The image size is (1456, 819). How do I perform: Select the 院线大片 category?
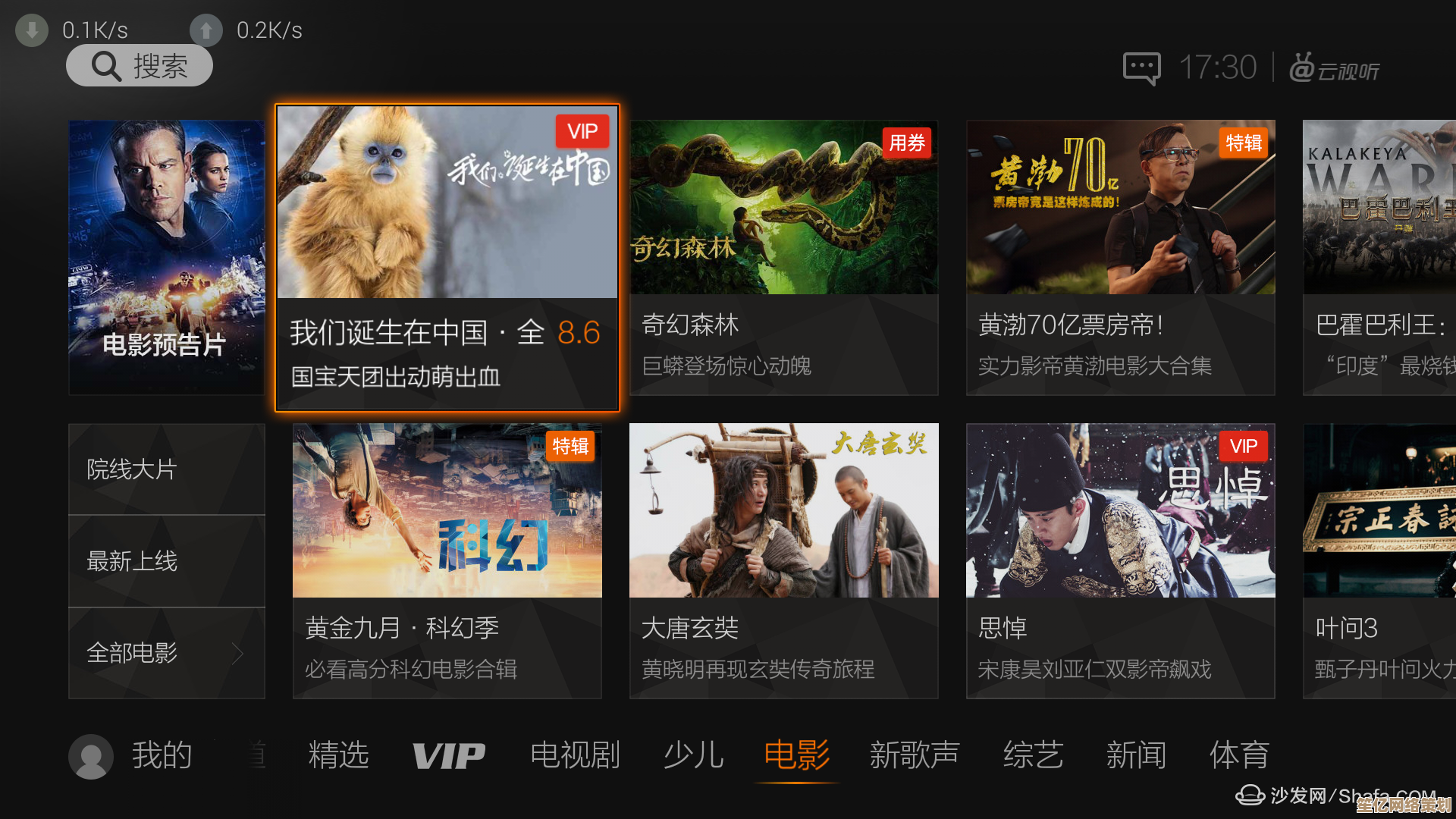click(x=167, y=469)
